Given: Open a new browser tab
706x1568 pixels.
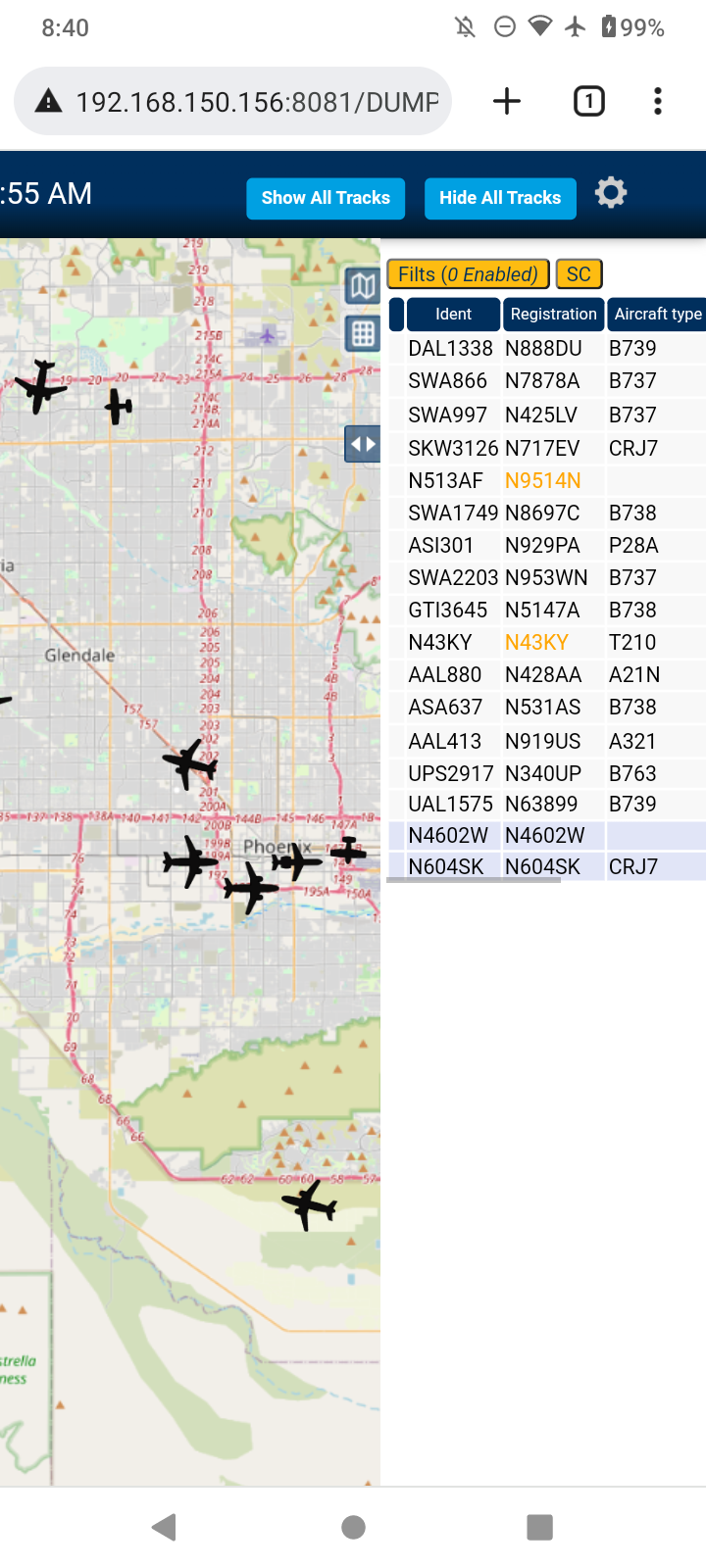Looking at the screenshot, I should pos(507,101).
